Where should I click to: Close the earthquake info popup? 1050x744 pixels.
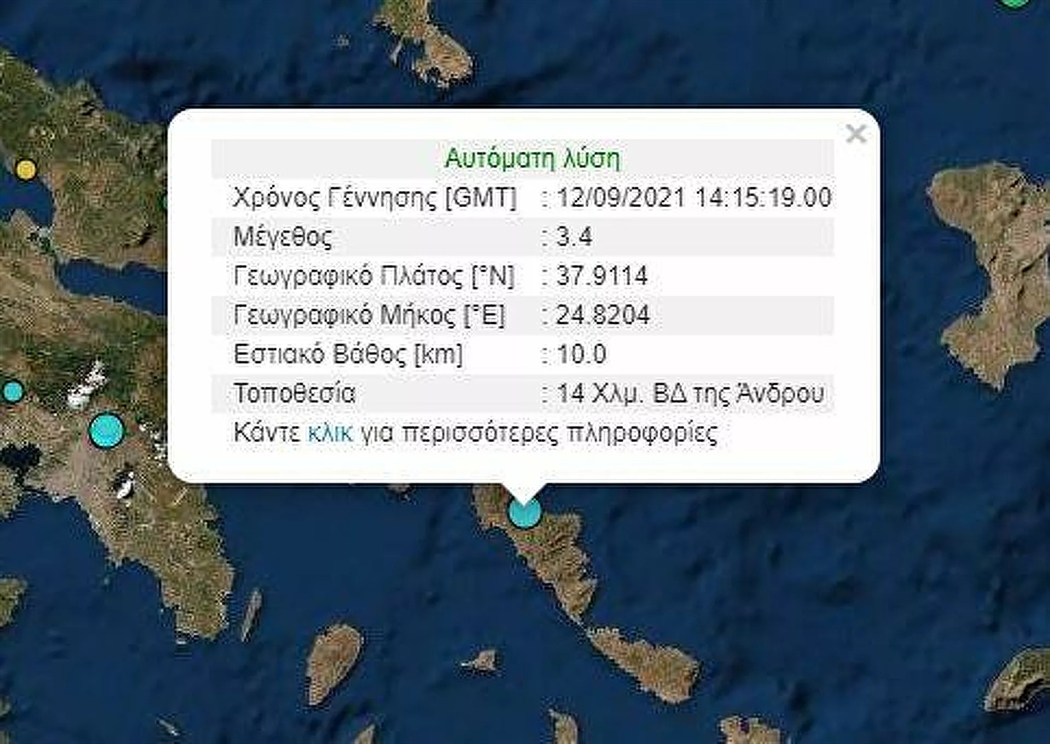pyautogui.click(x=856, y=134)
